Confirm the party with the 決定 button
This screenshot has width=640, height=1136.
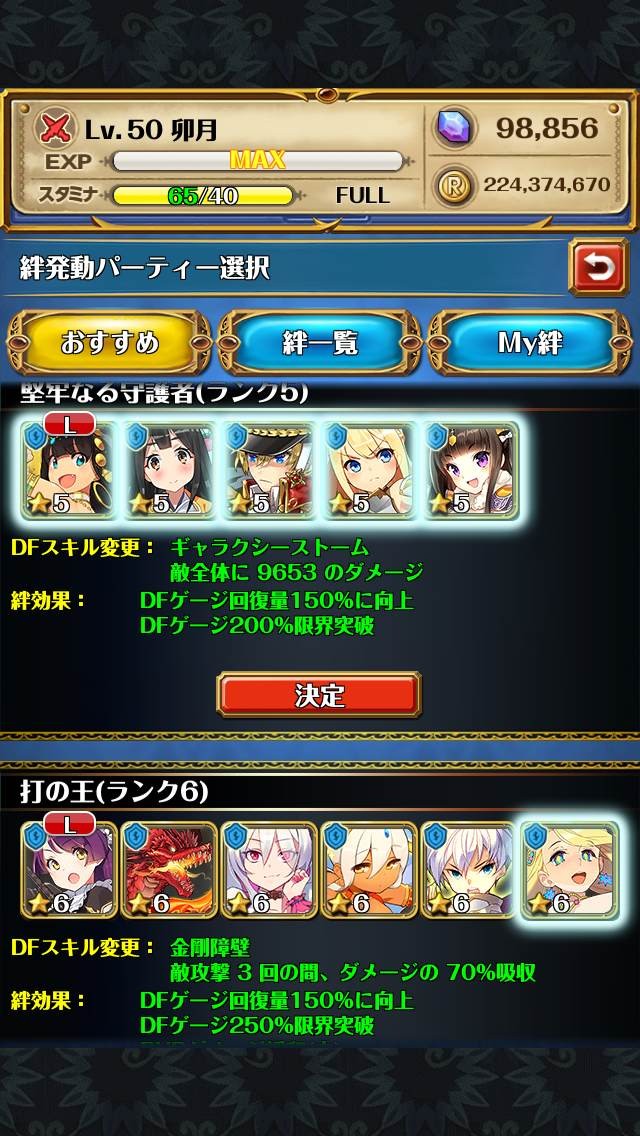[319, 694]
